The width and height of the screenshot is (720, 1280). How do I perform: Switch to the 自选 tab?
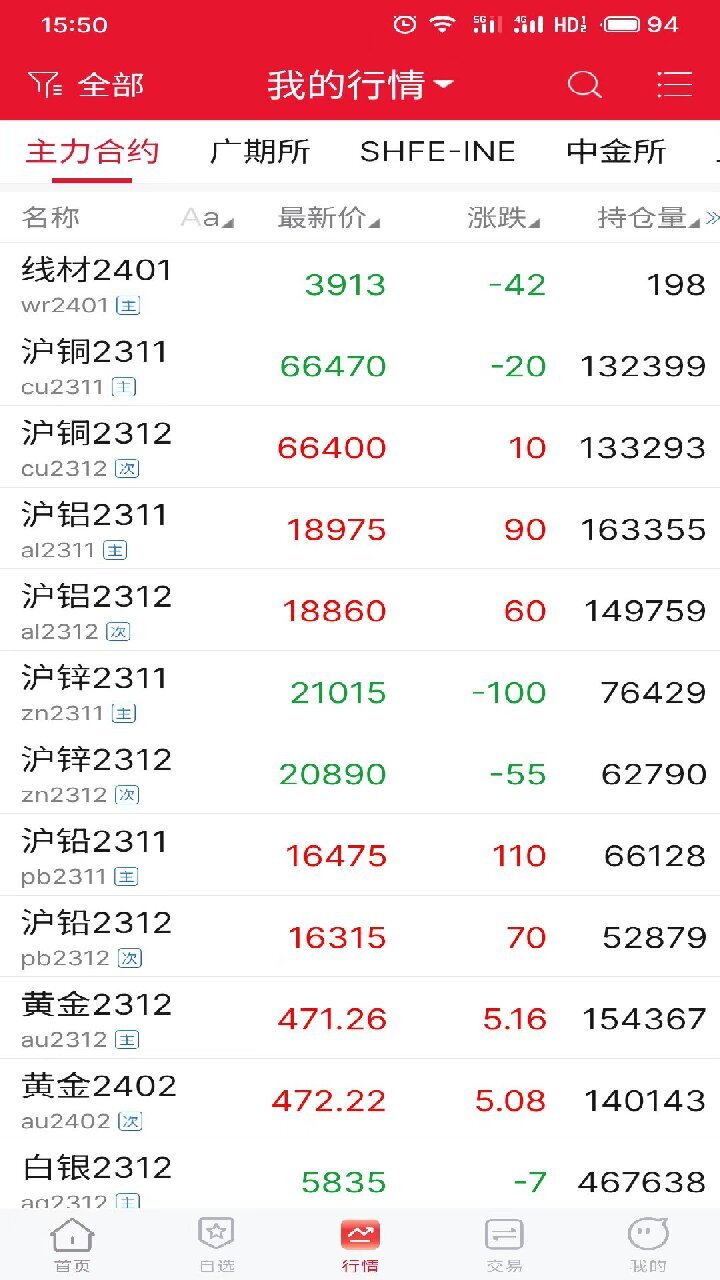pos(216,1245)
